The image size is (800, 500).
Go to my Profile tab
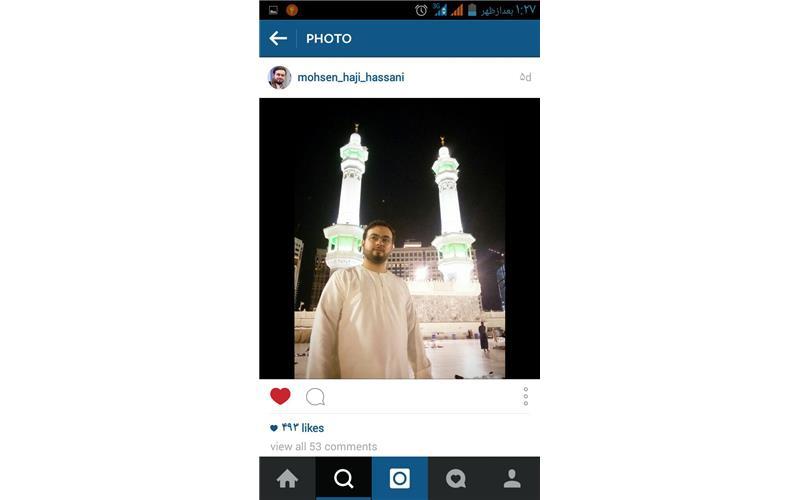pos(512,479)
